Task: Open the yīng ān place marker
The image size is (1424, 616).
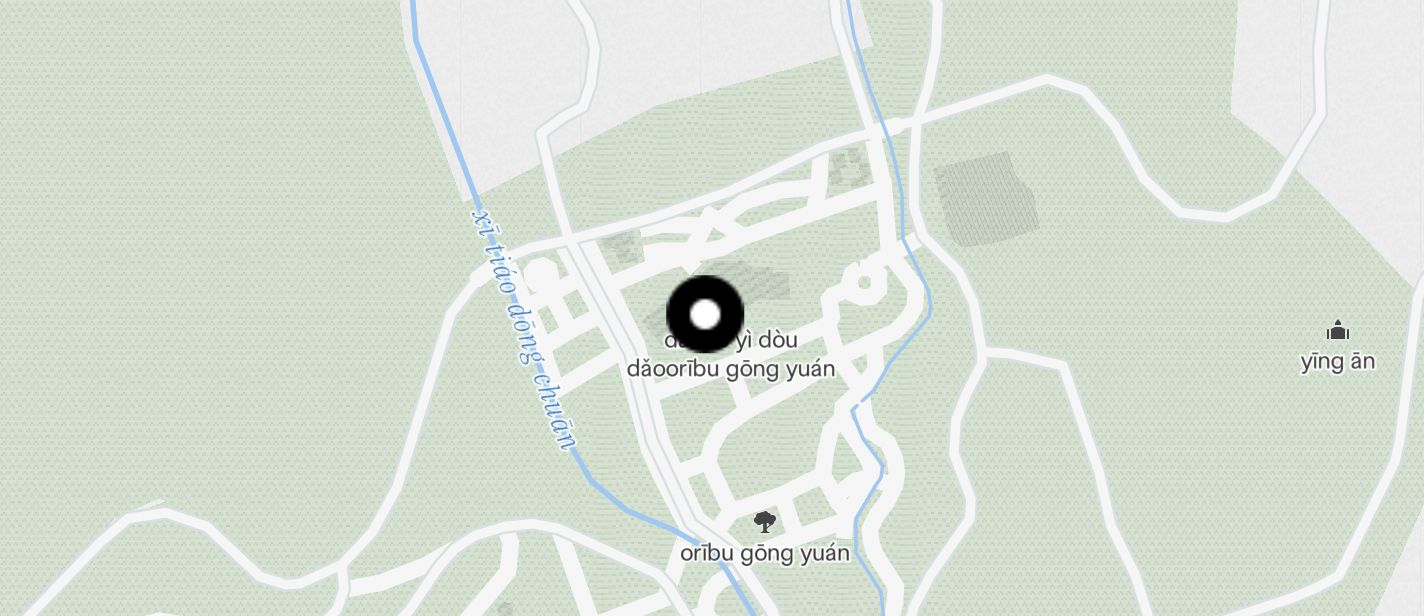Action: (1337, 331)
